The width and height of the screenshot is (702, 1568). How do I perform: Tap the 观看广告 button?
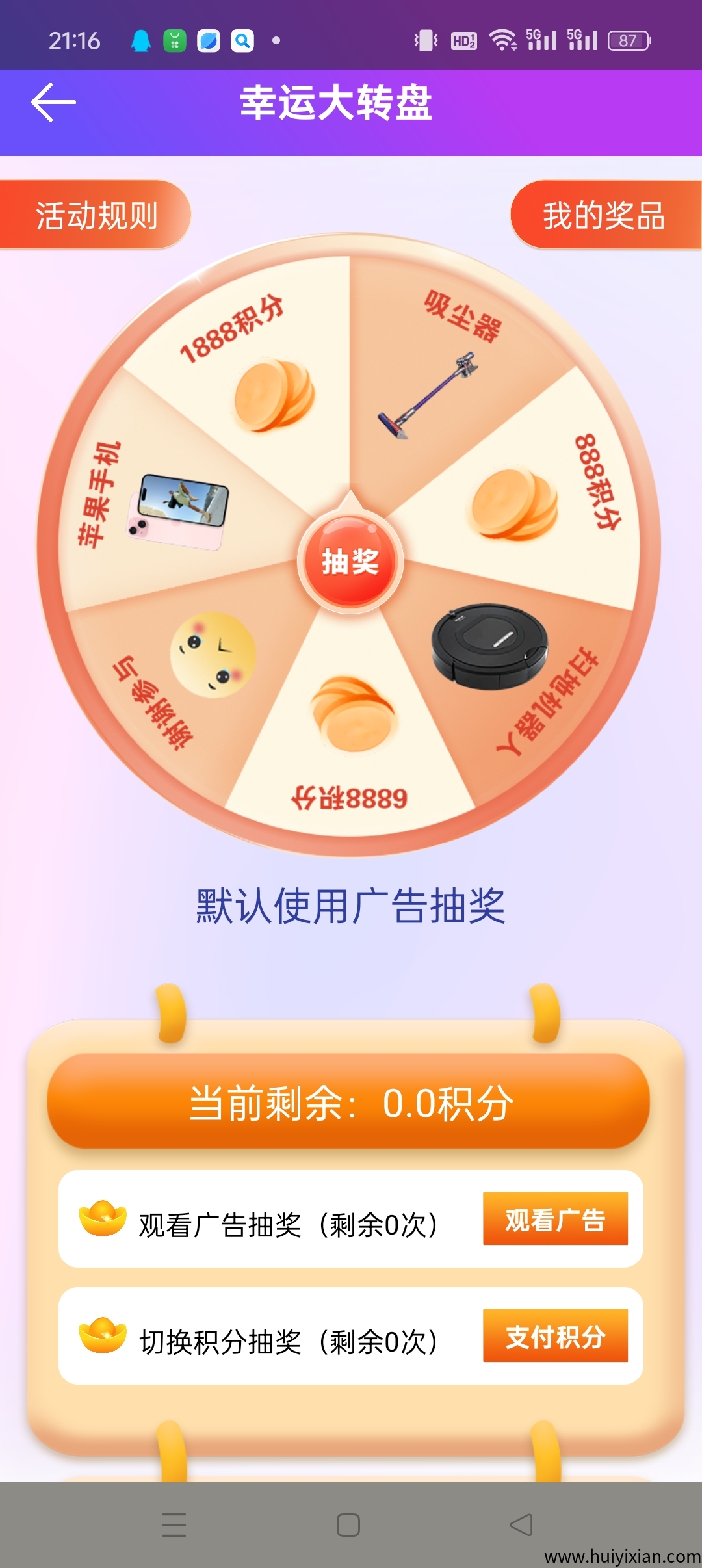[555, 1219]
